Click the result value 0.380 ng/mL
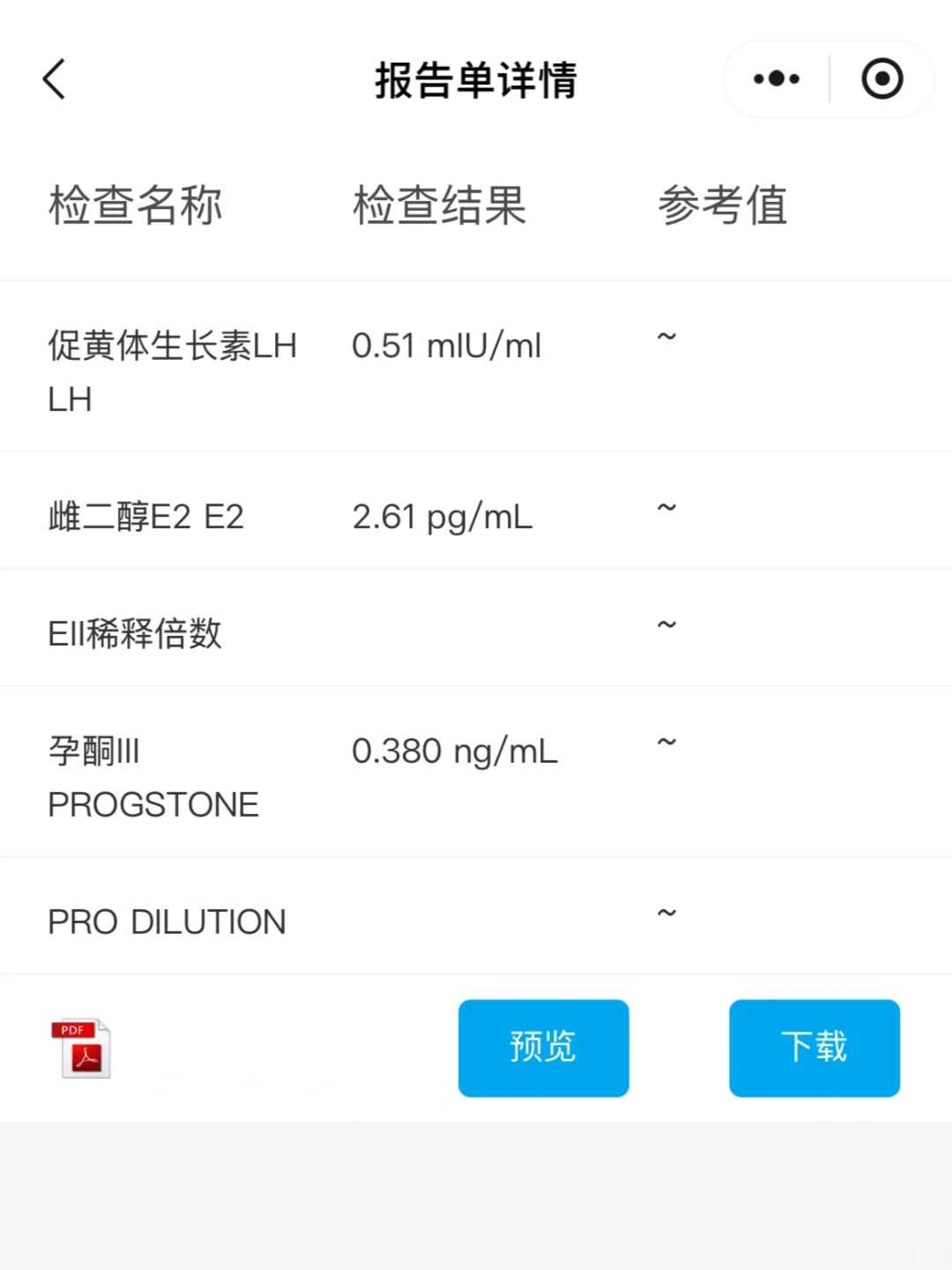Viewport: 952px width, 1270px height. pyautogui.click(x=455, y=751)
